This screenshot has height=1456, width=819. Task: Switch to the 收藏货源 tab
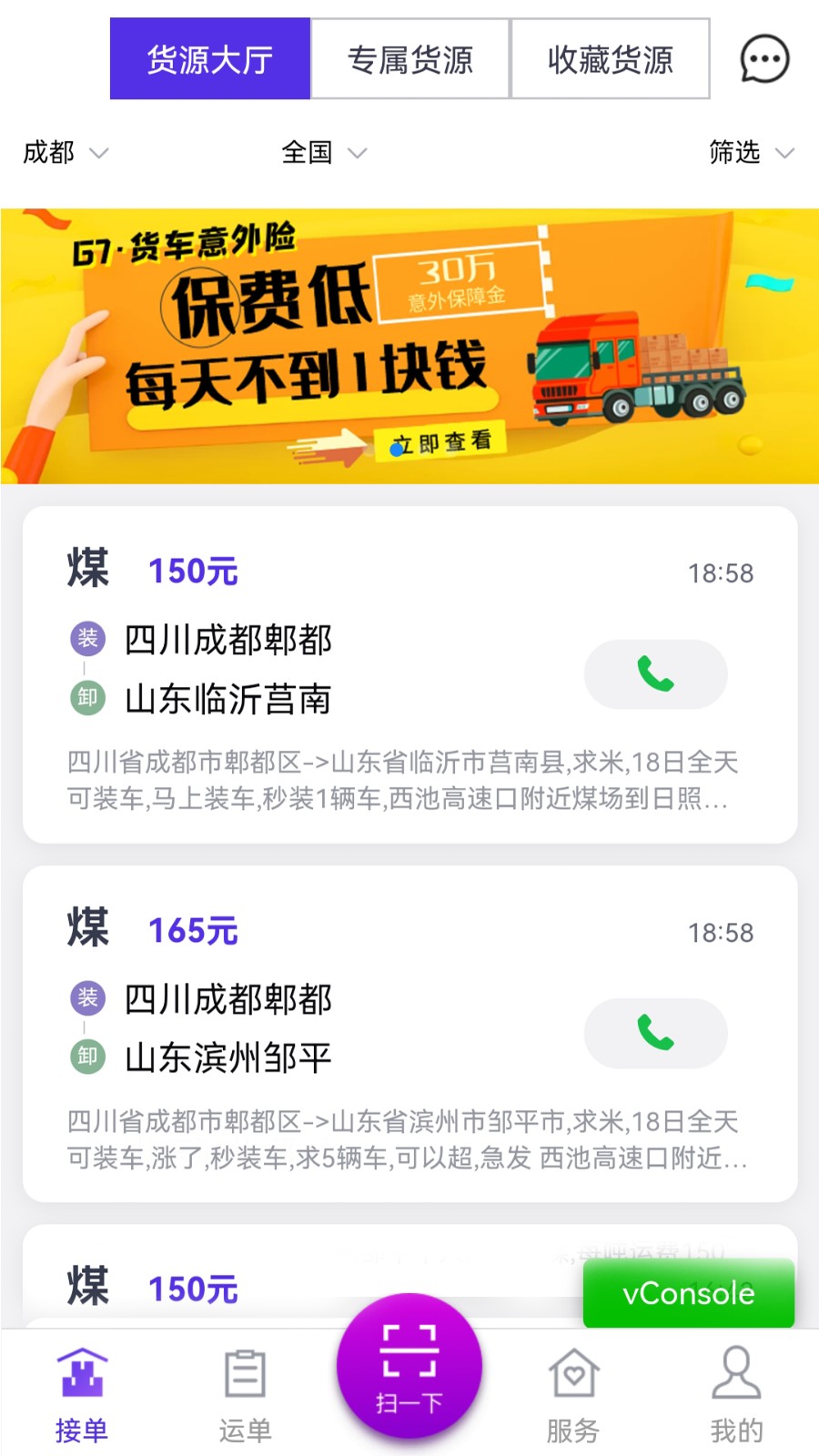(610, 58)
